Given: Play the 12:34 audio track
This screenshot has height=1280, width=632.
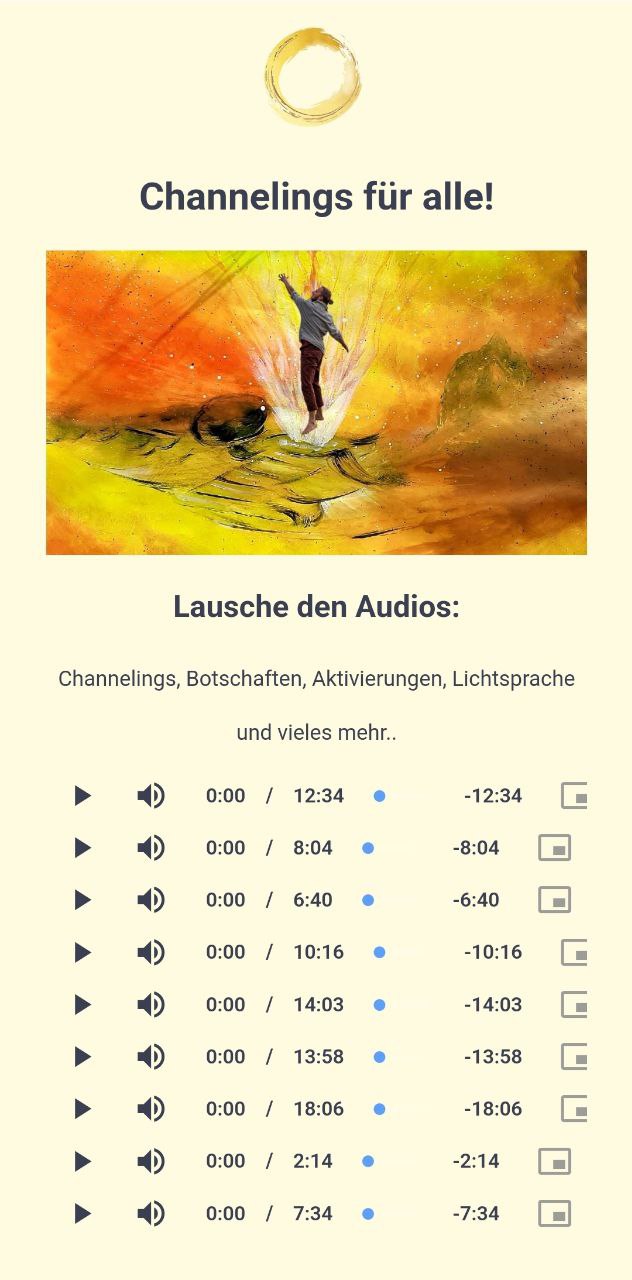Looking at the screenshot, I should click(82, 796).
